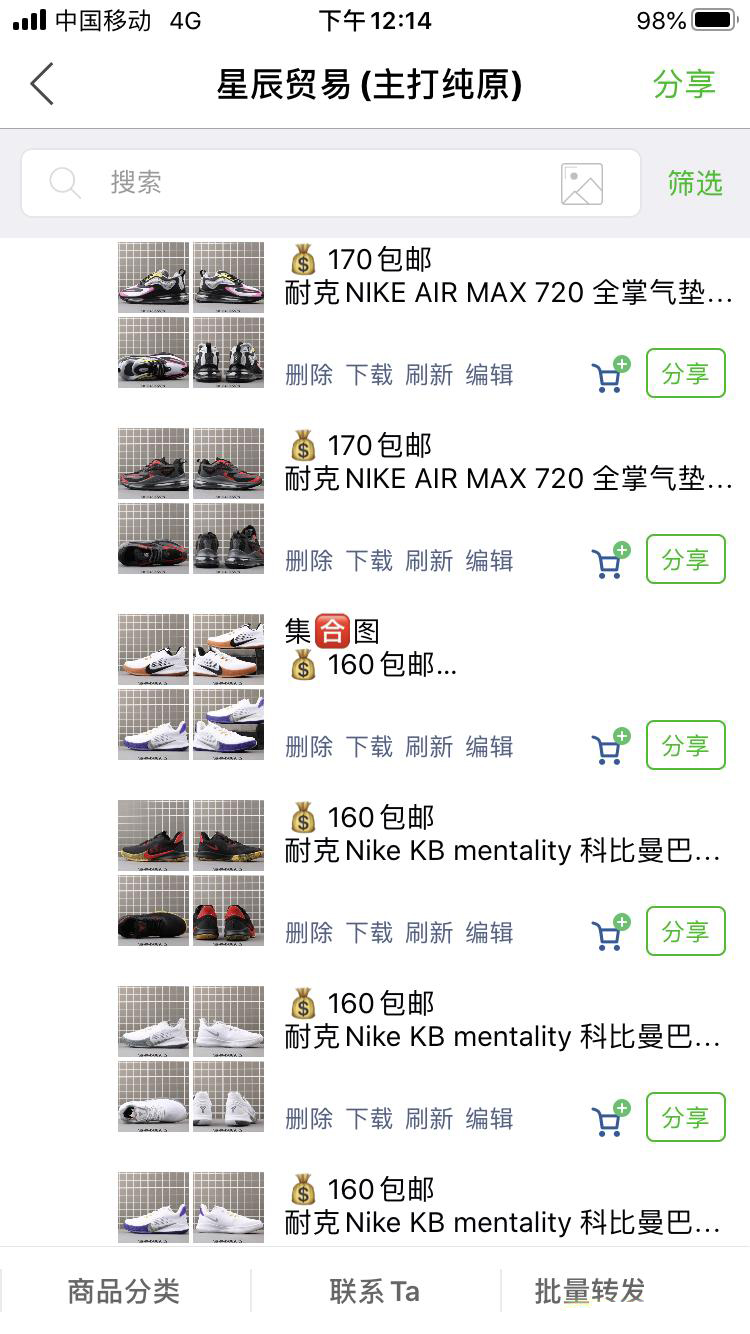Open 联系 Ta to contact the seller

[x=375, y=1291]
